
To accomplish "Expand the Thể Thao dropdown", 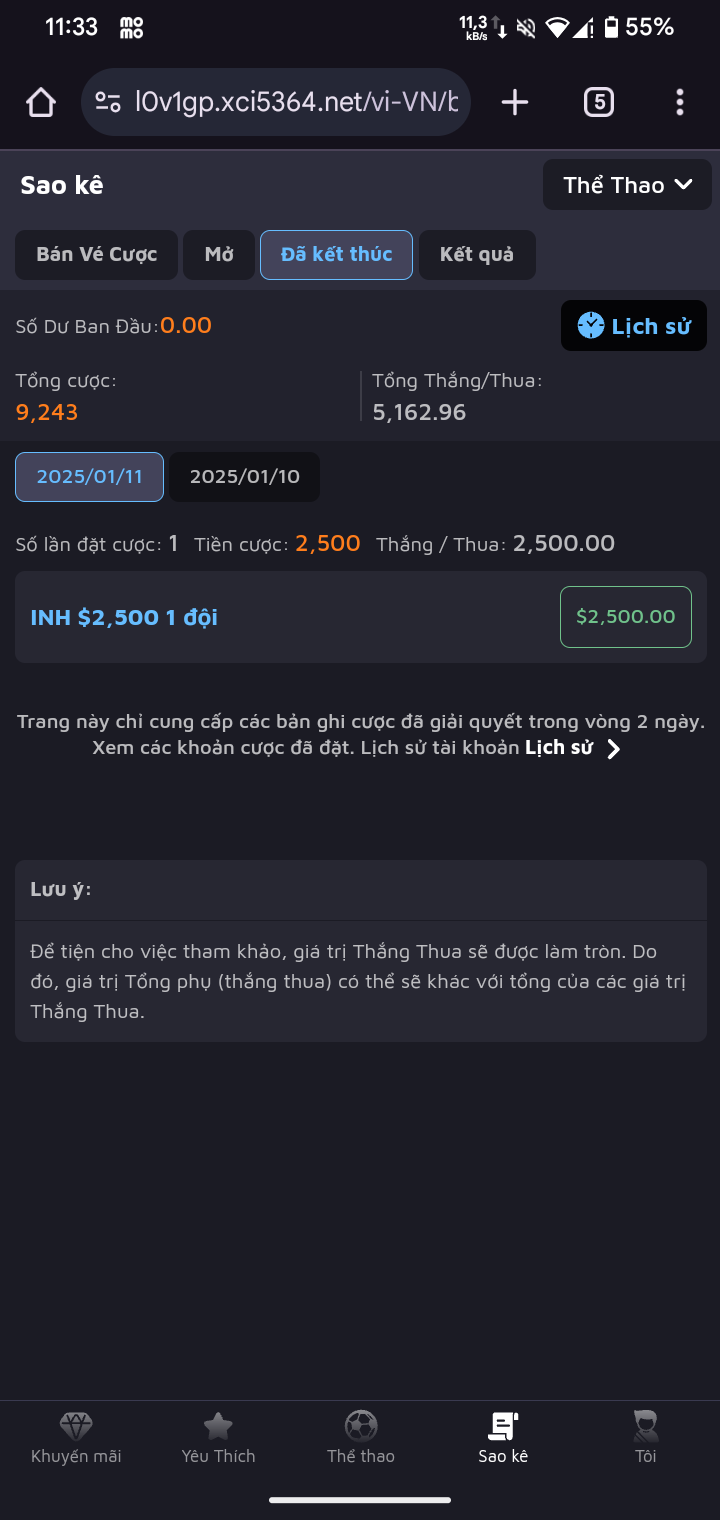I will click(627, 185).
